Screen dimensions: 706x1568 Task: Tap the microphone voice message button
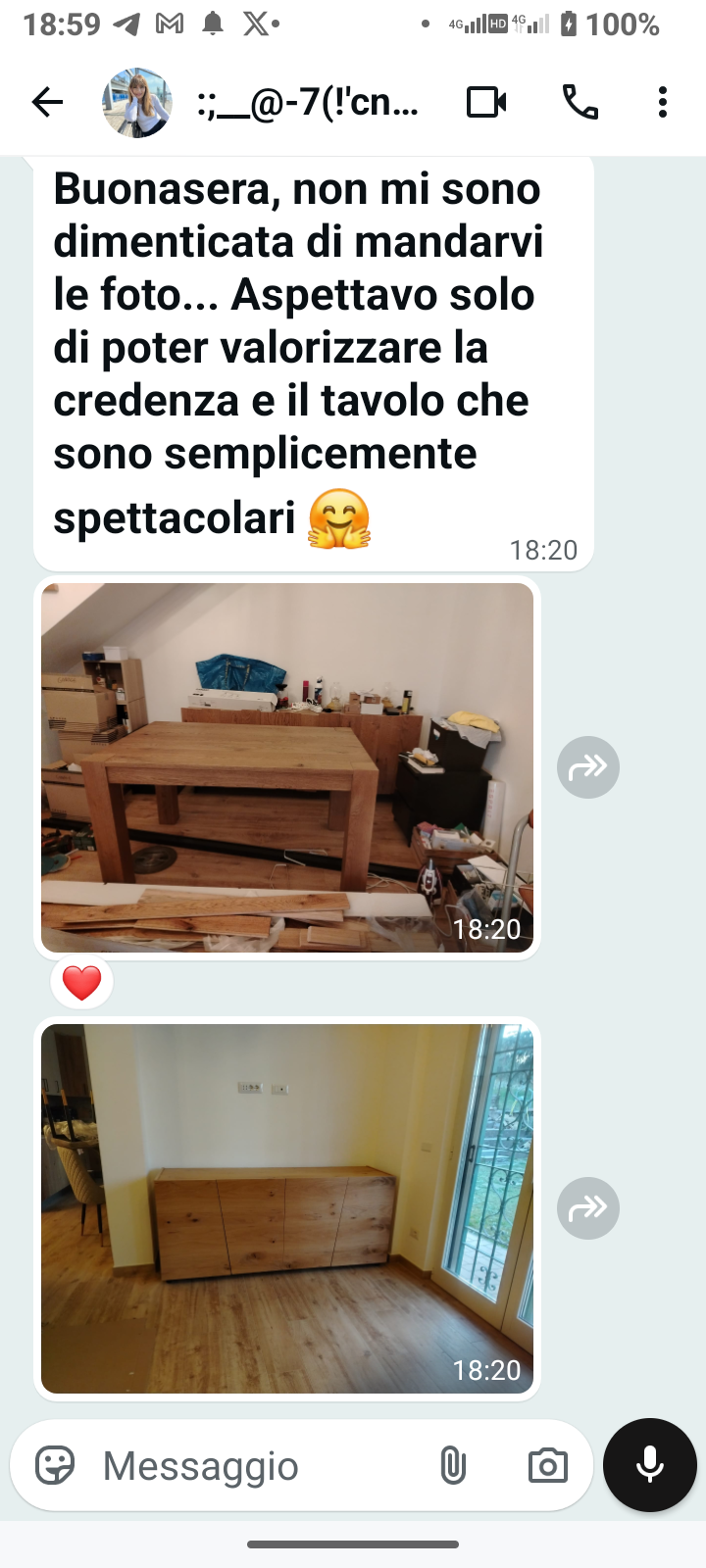coord(650,1465)
